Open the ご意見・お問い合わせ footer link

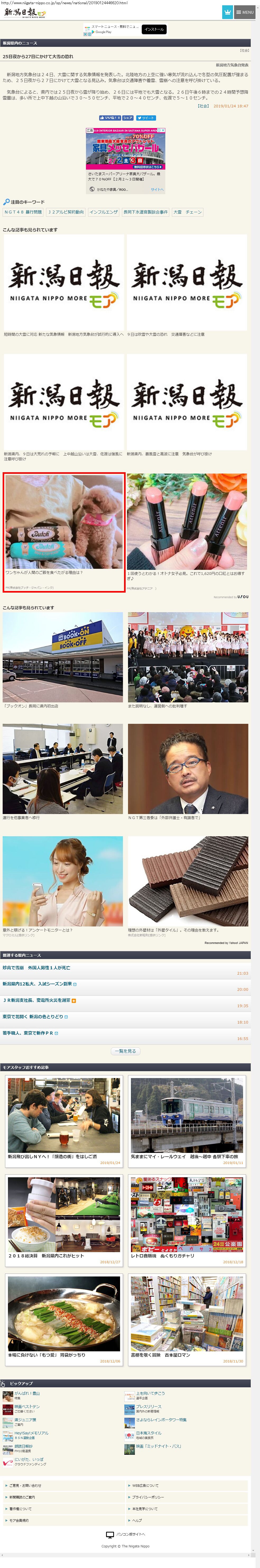tap(26, 1485)
